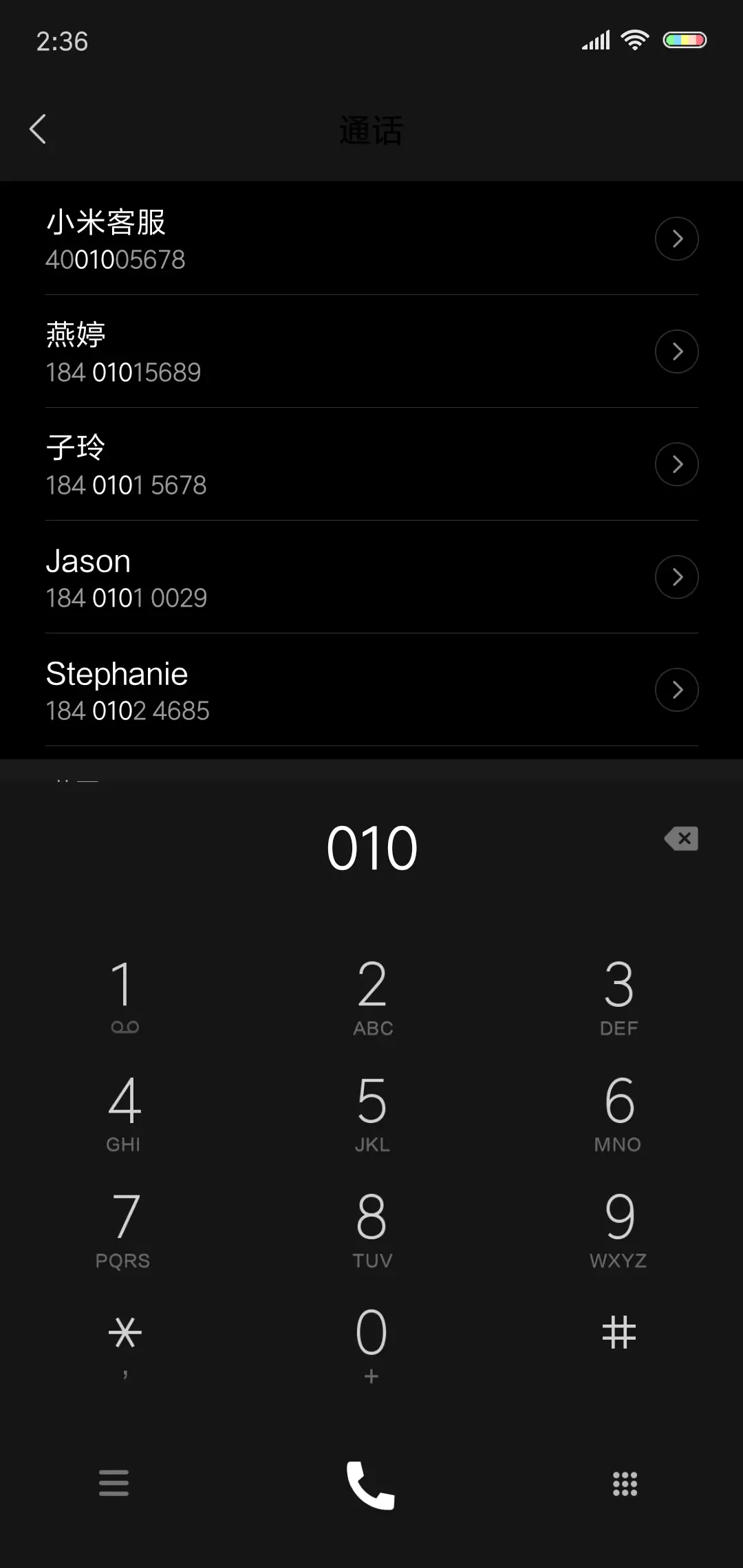Viewport: 743px width, 1568px height.
Task: Open the hamburger menu at bottom
Action: point(114,1483)
